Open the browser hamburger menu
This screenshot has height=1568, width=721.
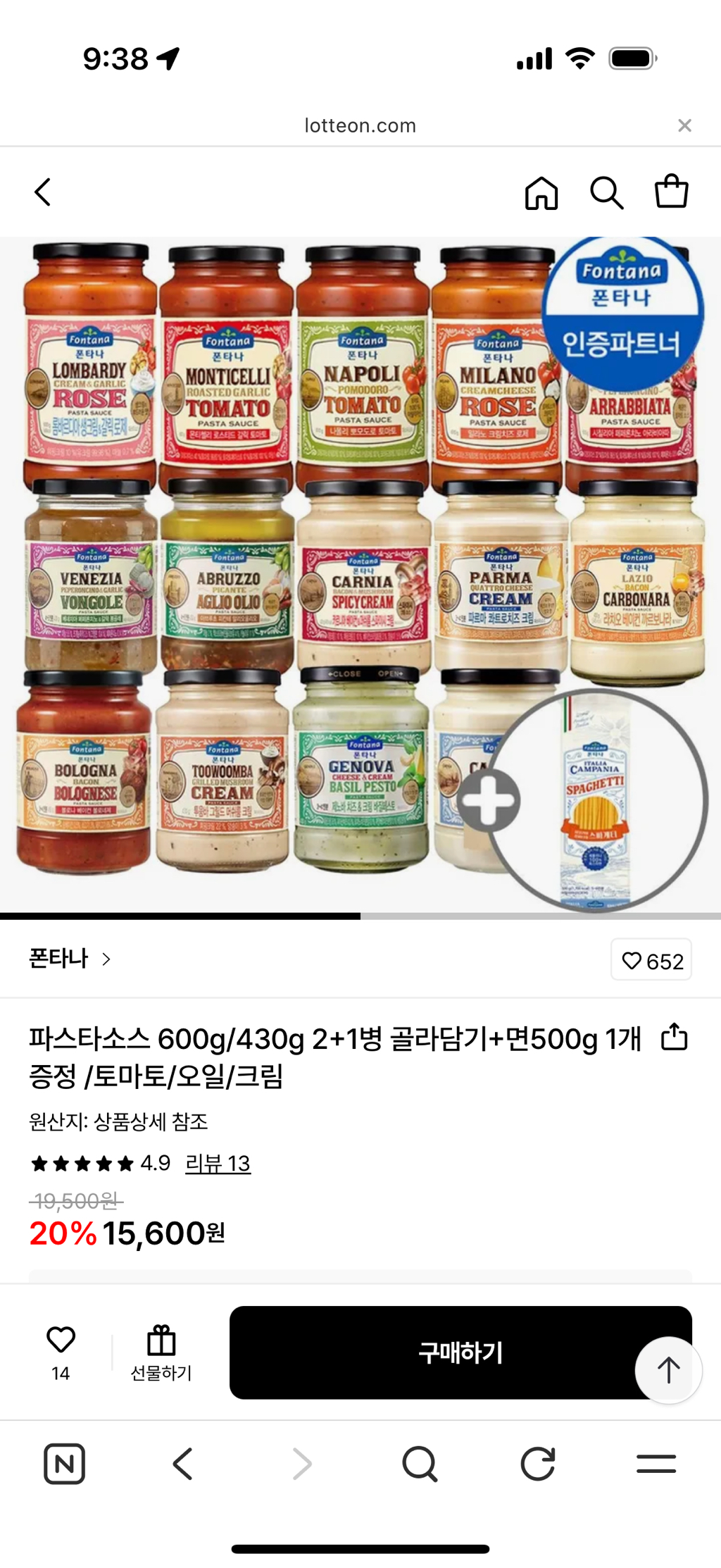(x=656, y=1464)
